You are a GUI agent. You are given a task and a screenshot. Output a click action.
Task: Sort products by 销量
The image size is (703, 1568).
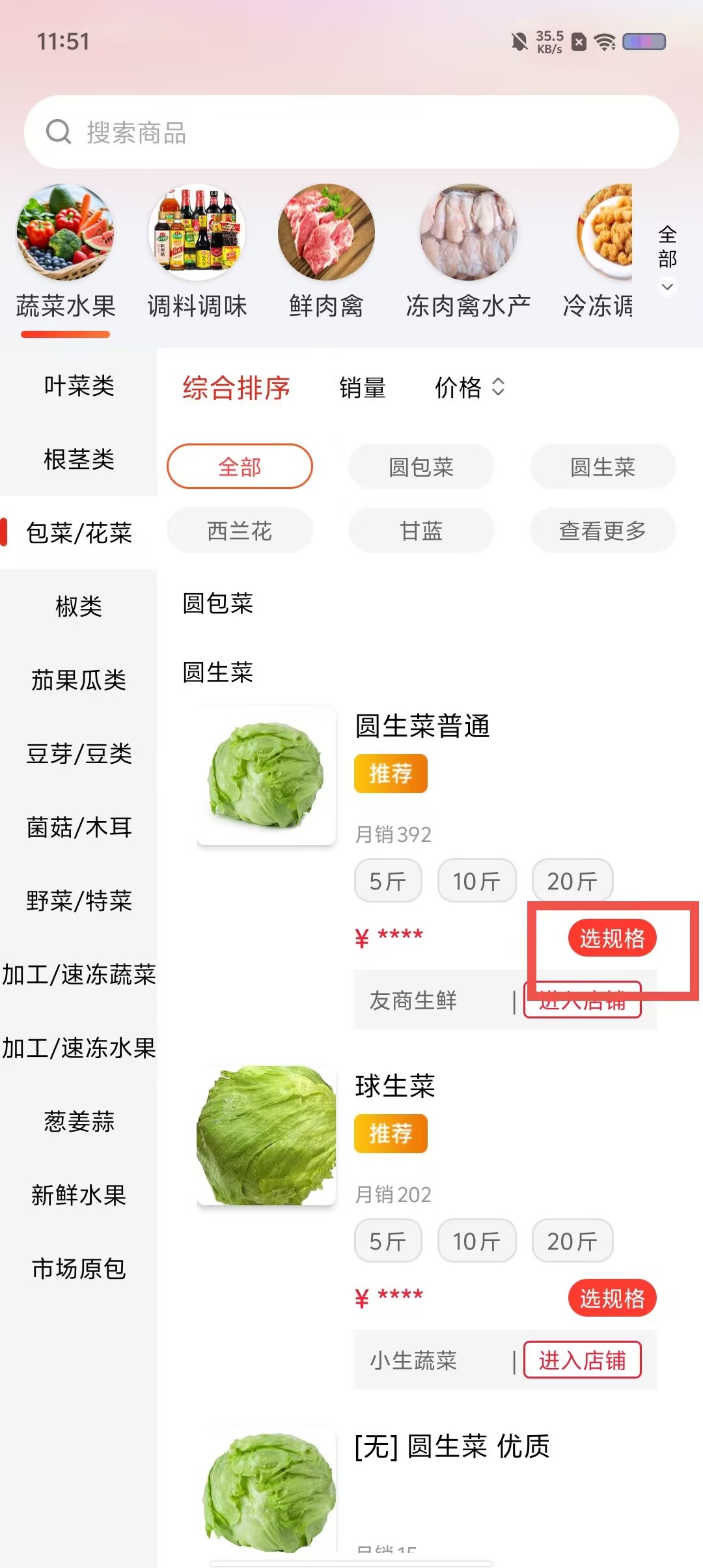(x=363, y=388)
